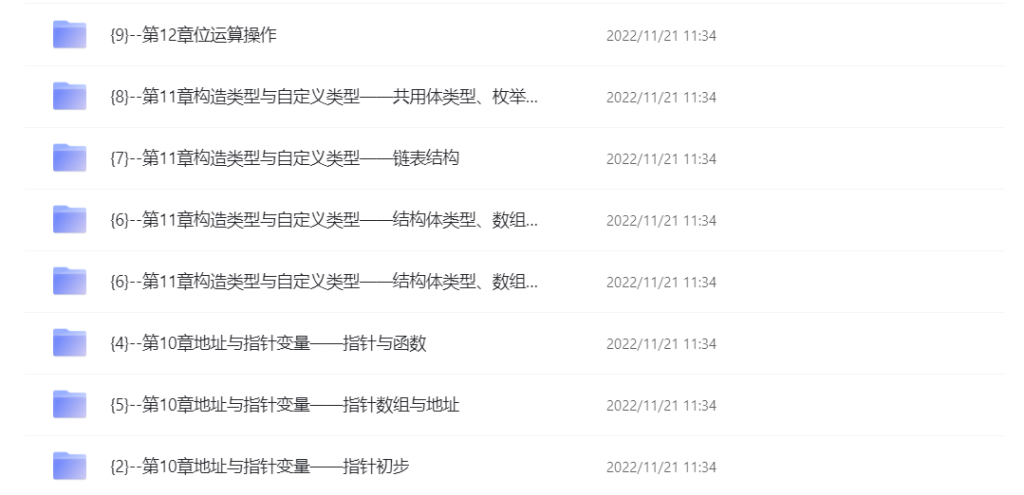Open the 链表结构 folder
This screenshot has width=1024, height=495.
(x=284, y=158)
